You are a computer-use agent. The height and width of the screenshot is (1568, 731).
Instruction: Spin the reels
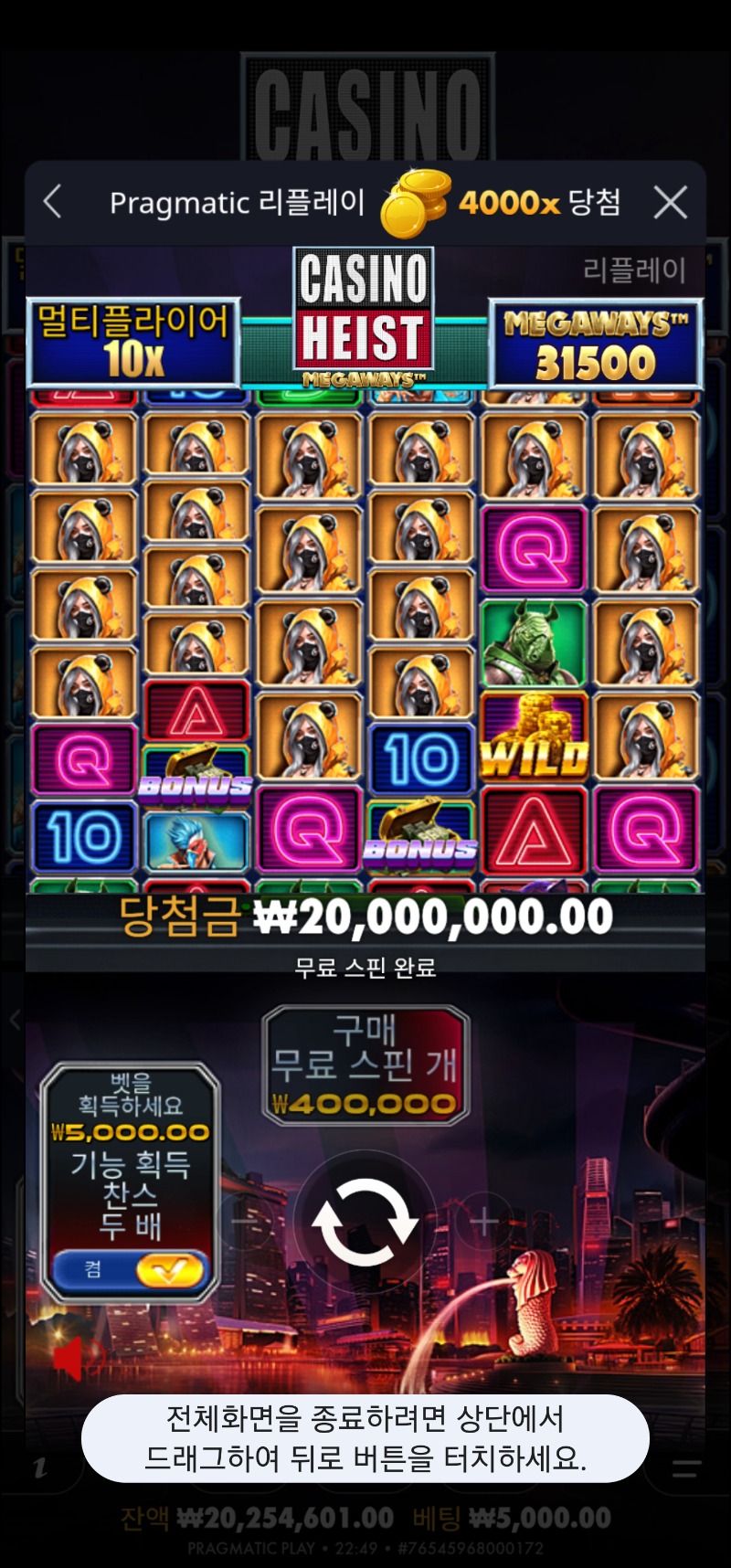[365, 1223]
